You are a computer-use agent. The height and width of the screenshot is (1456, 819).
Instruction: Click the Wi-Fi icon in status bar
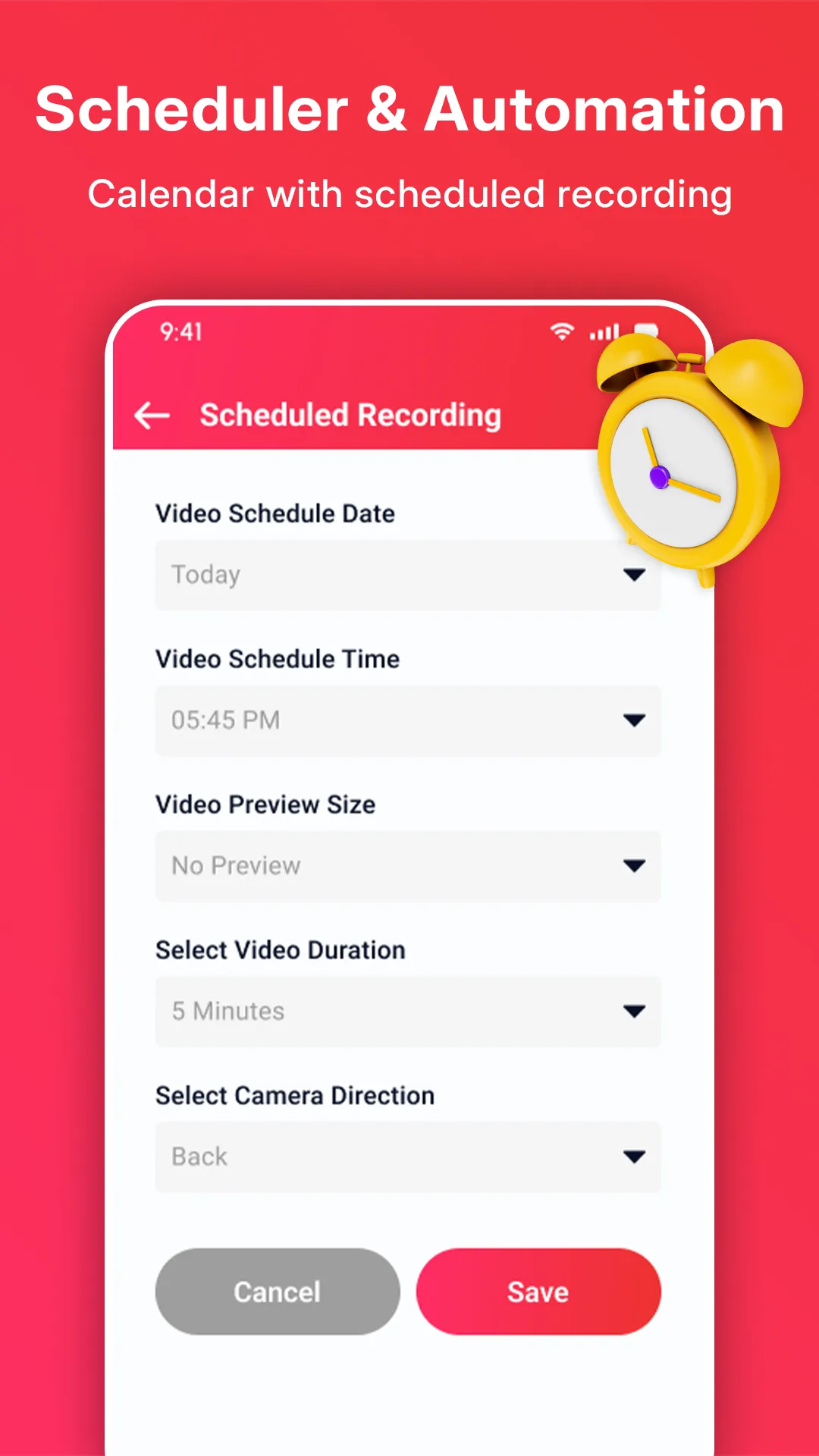562,331
